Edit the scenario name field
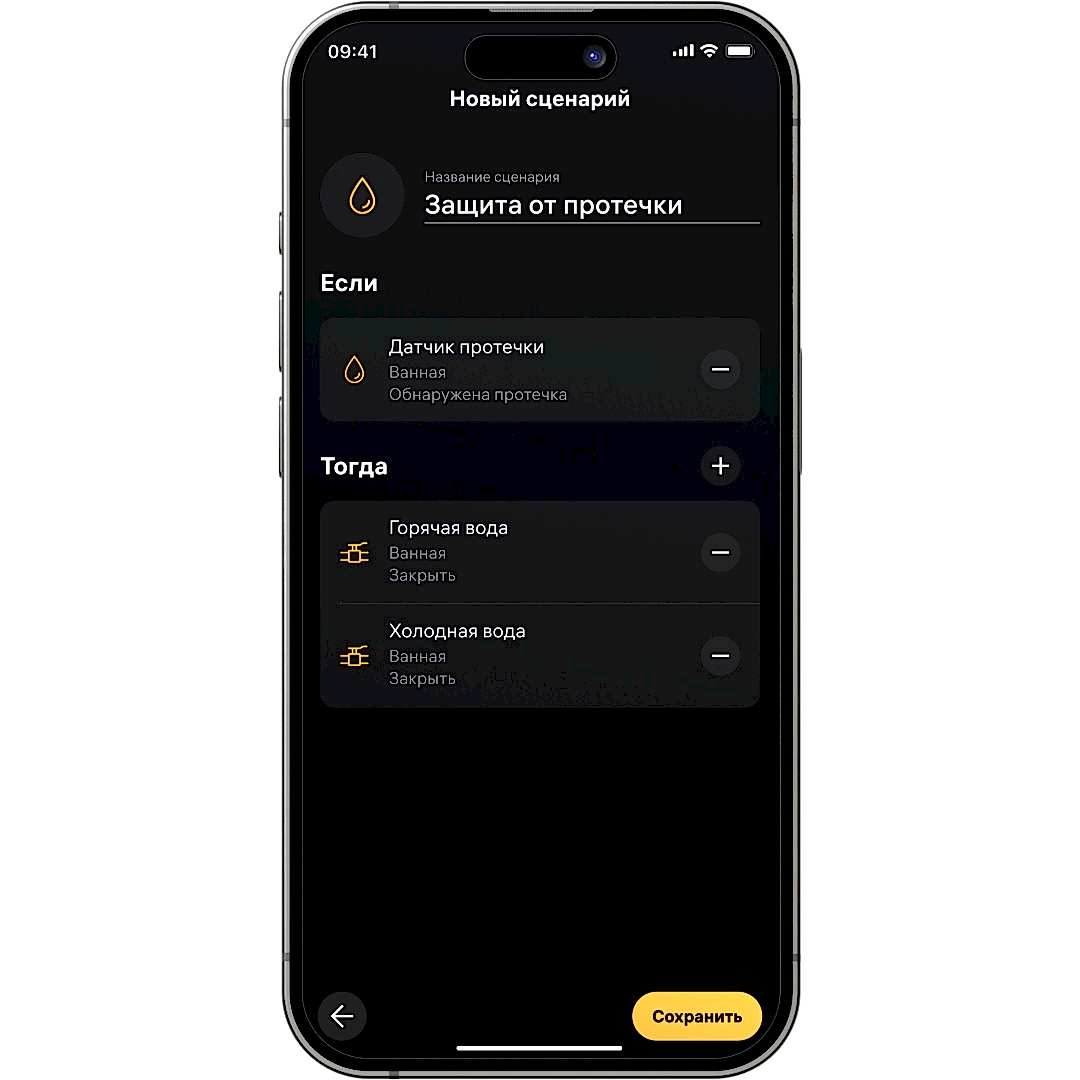Viewport: 1080px width, 1080px height. tap(590, 205)
